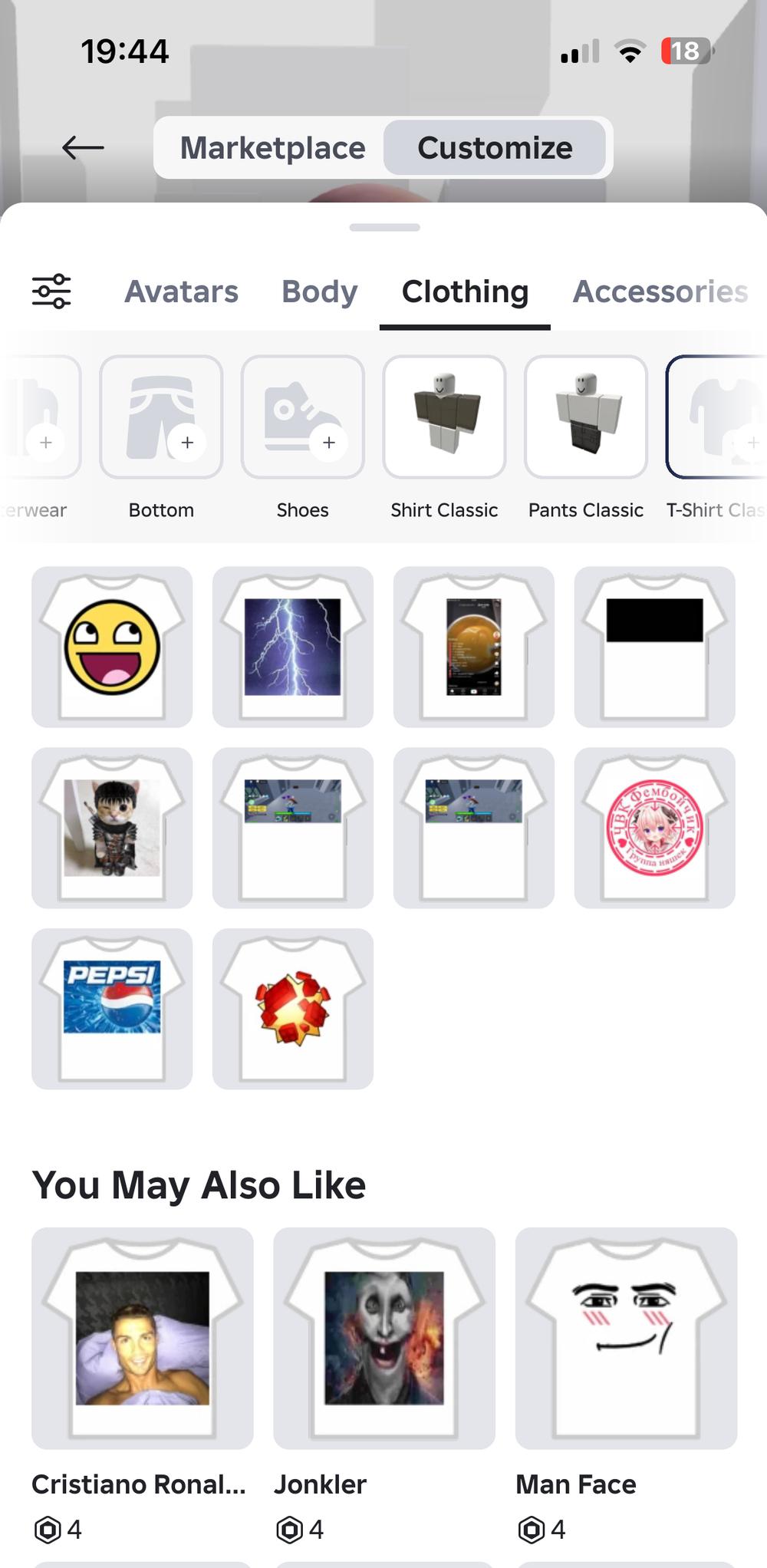Select the Customize segment
Screen dimensions: 767x1568
click(x=495, y=147)
